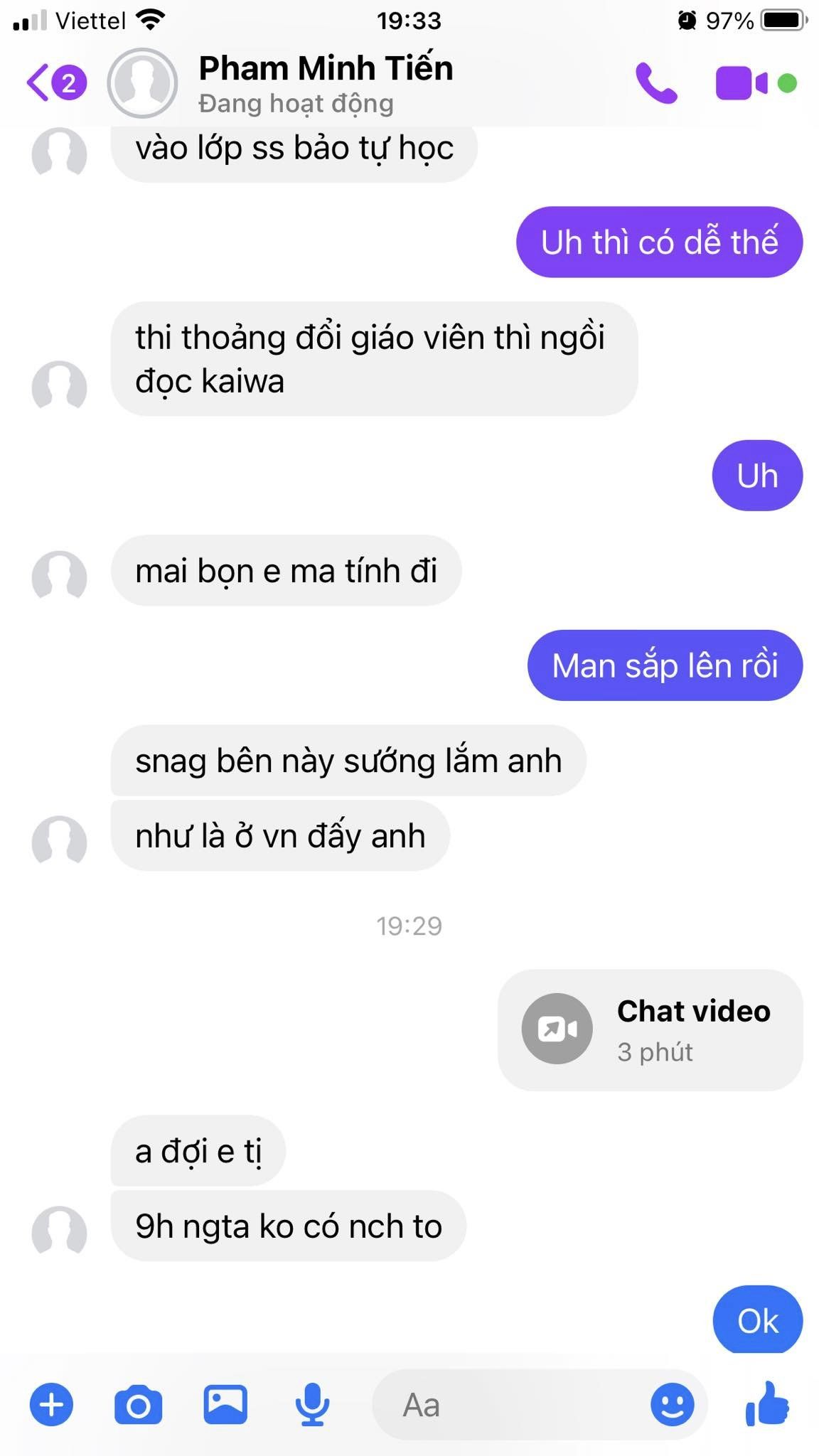819x1456 pixels.
Task: Tap the Chat video 3 phút call entry
Action: click(x=650, y=1029)
